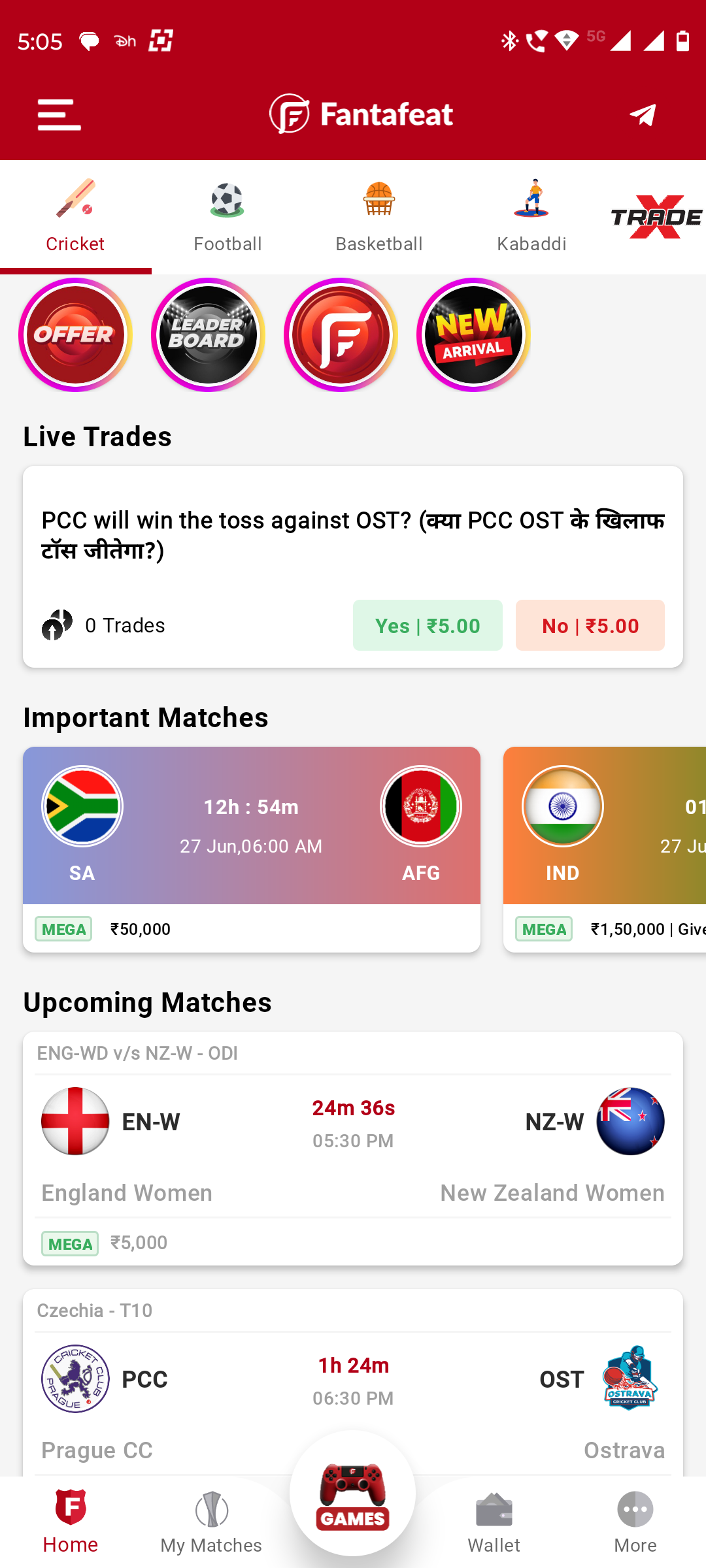Open the New Arrival circle
Screen dimensions: 706x1568
coord(473,335)
